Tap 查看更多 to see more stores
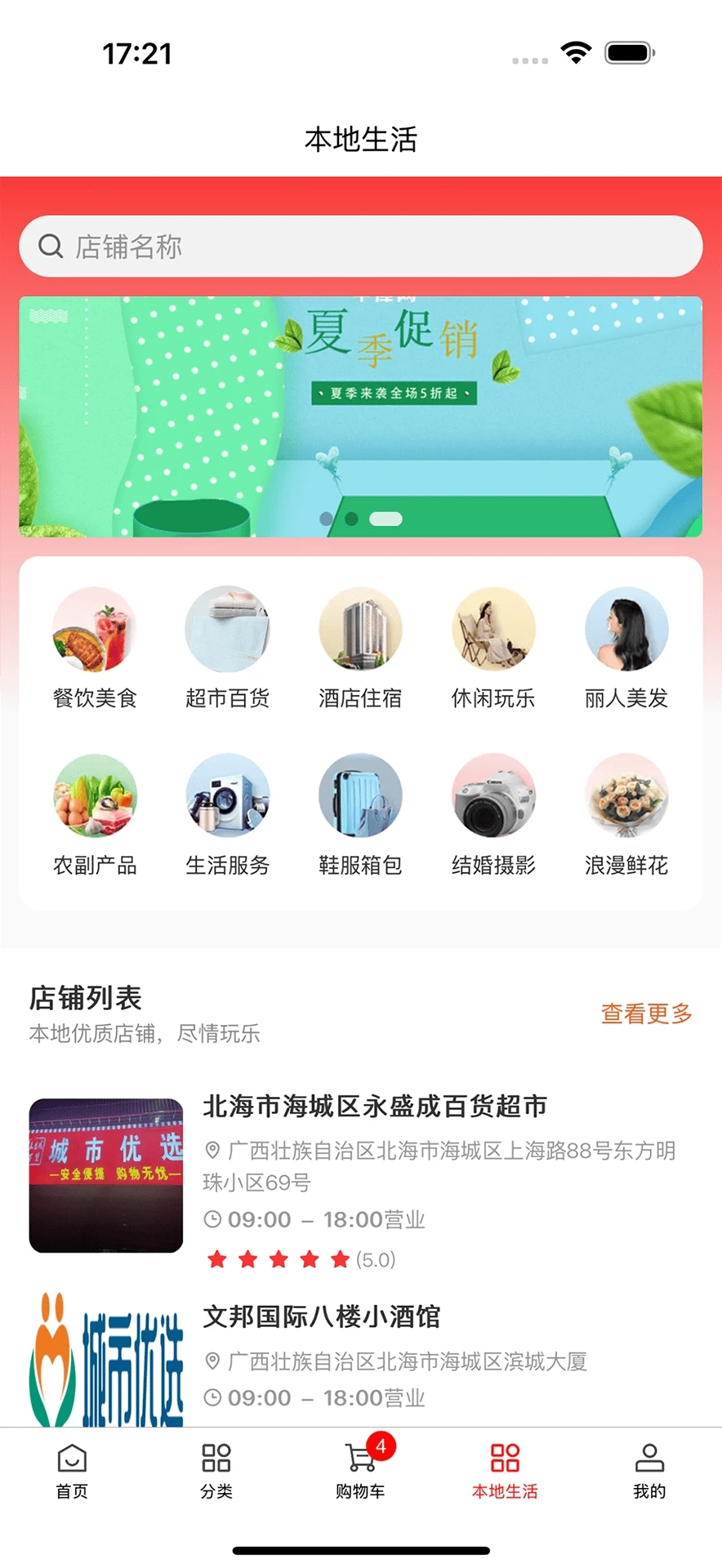 pyautogui.click(x=646, y=1013)
